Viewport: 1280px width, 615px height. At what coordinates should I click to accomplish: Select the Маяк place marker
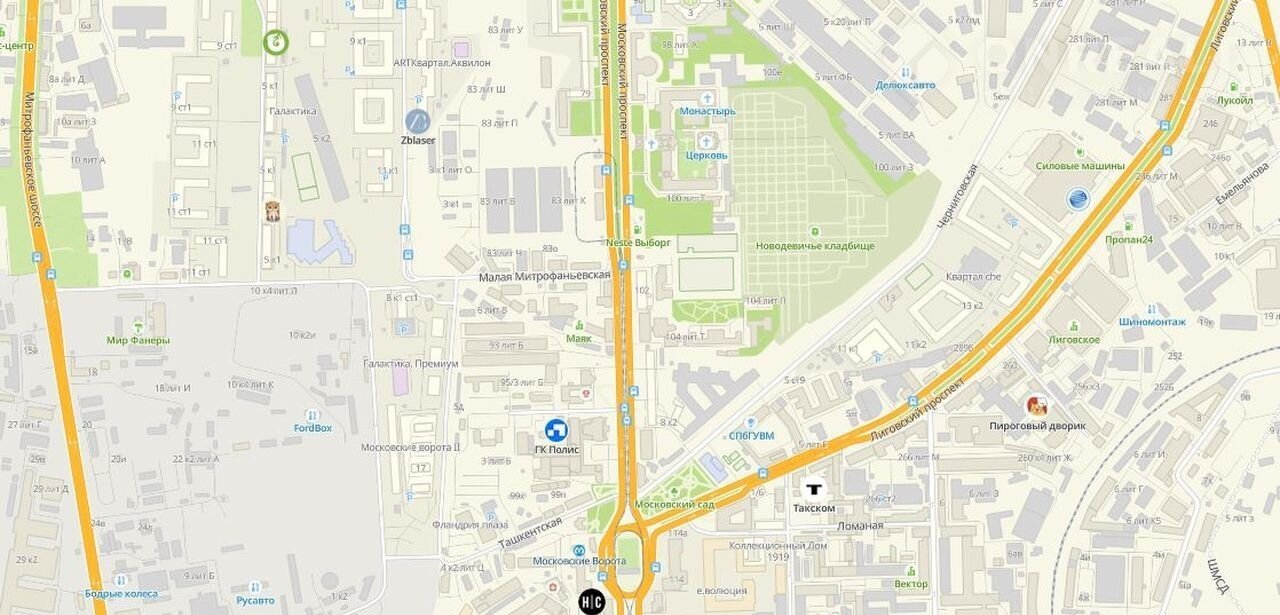(579, 325)
